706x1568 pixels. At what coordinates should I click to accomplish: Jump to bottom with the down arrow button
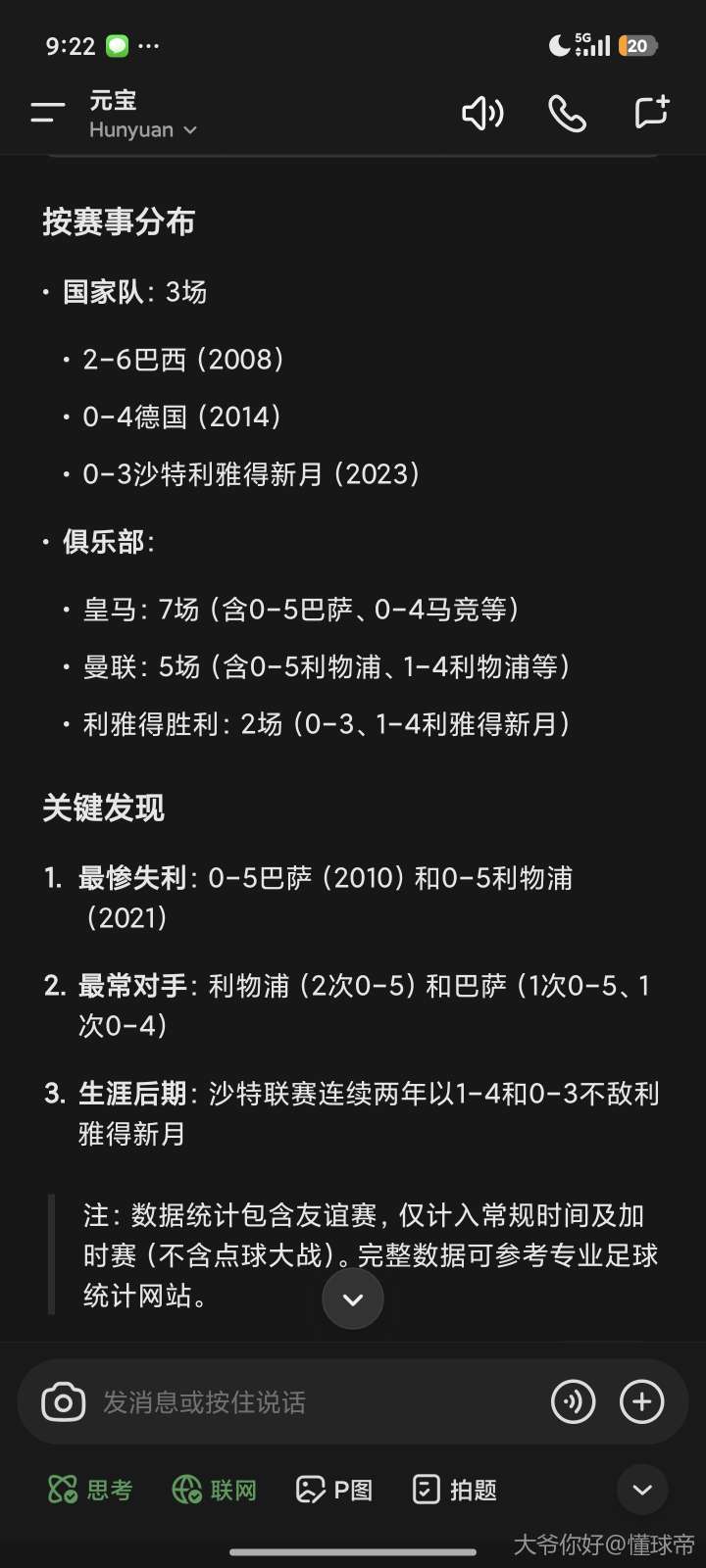coord(353,1298)
